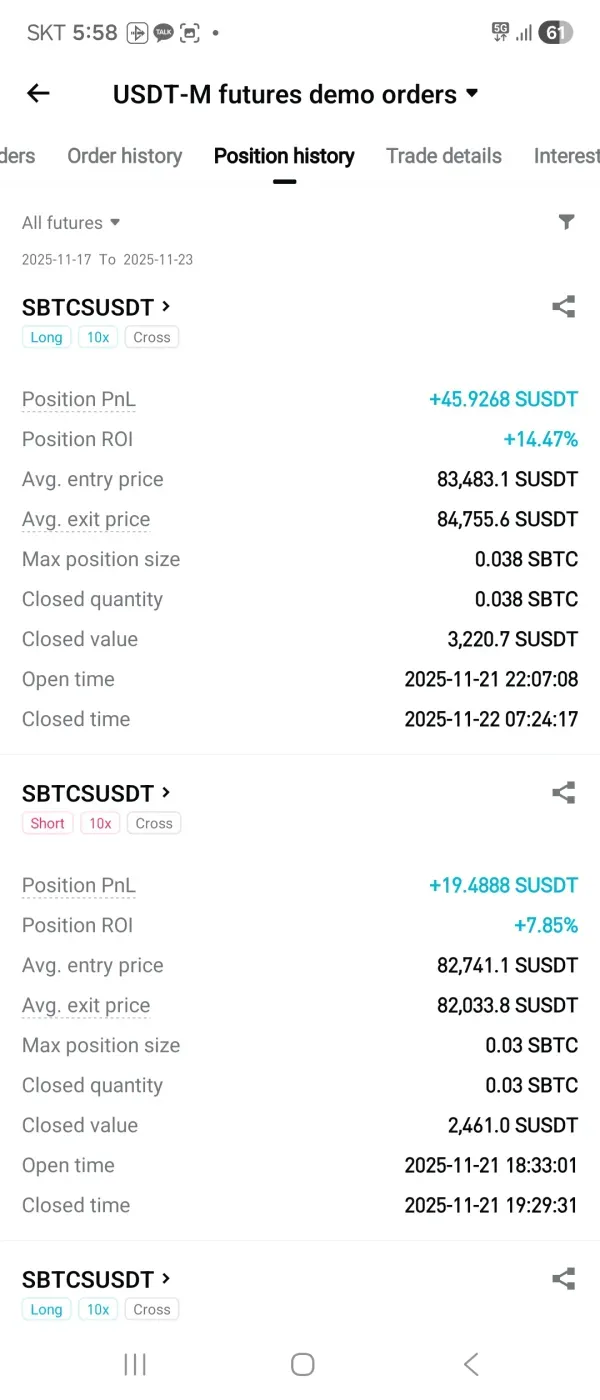Open SBTCSUSDT from the 7.85% ROI position
The image size is (600, 1400).
(96, 794)
